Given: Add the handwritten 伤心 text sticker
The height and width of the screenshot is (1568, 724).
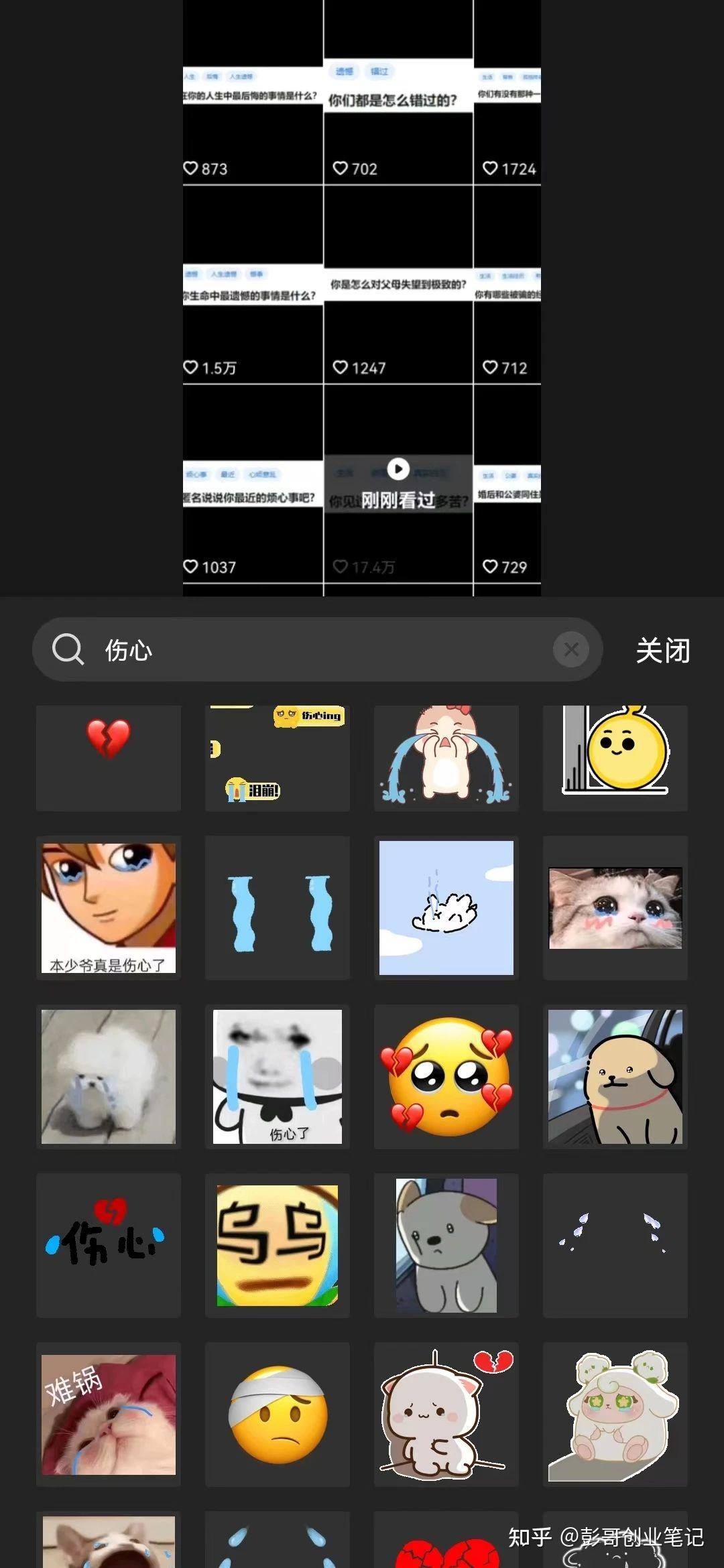Looking at the screenshot, I should (109, 1245).
